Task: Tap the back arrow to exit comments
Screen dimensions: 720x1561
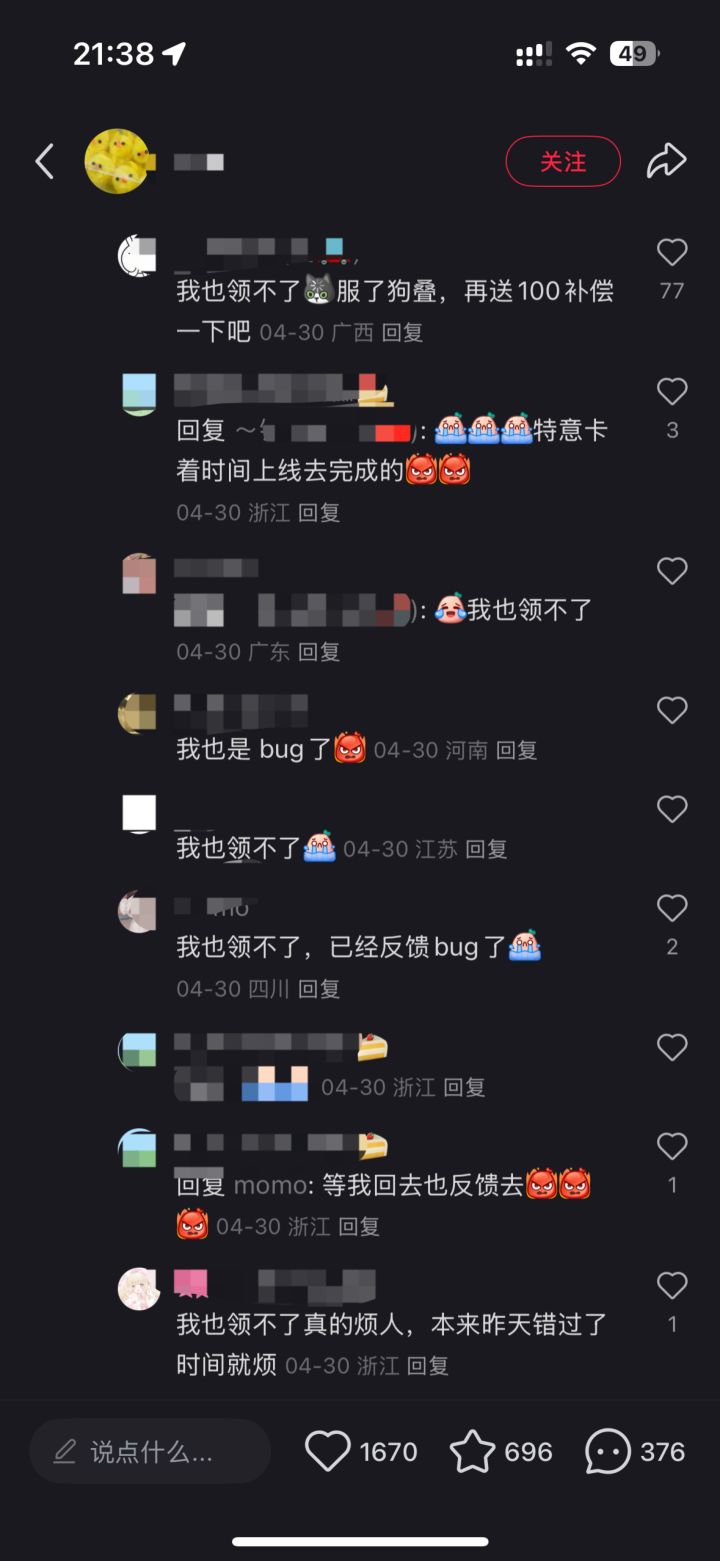Action: pos(44,160)
